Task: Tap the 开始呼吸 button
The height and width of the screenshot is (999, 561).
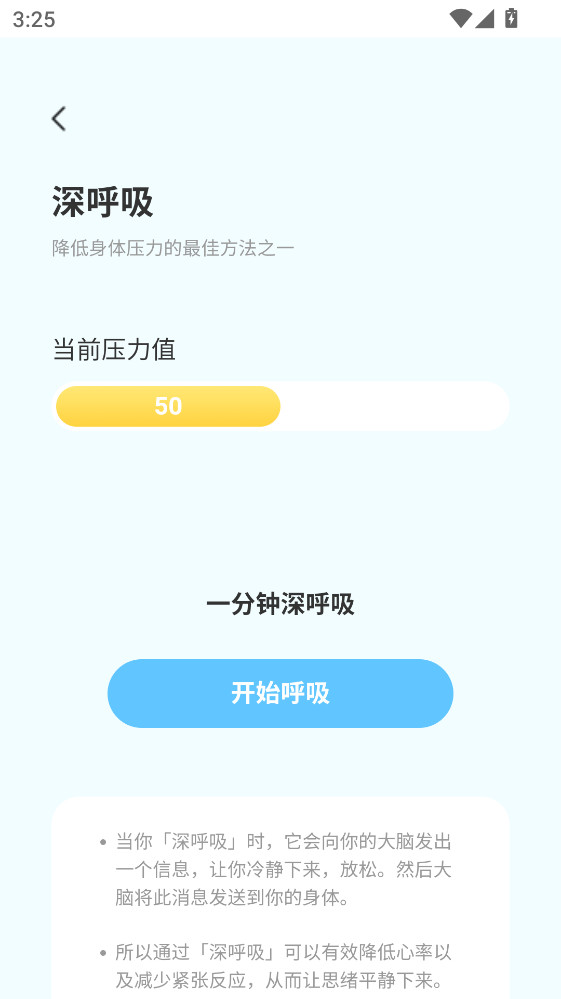Action: tap(280, 693)
